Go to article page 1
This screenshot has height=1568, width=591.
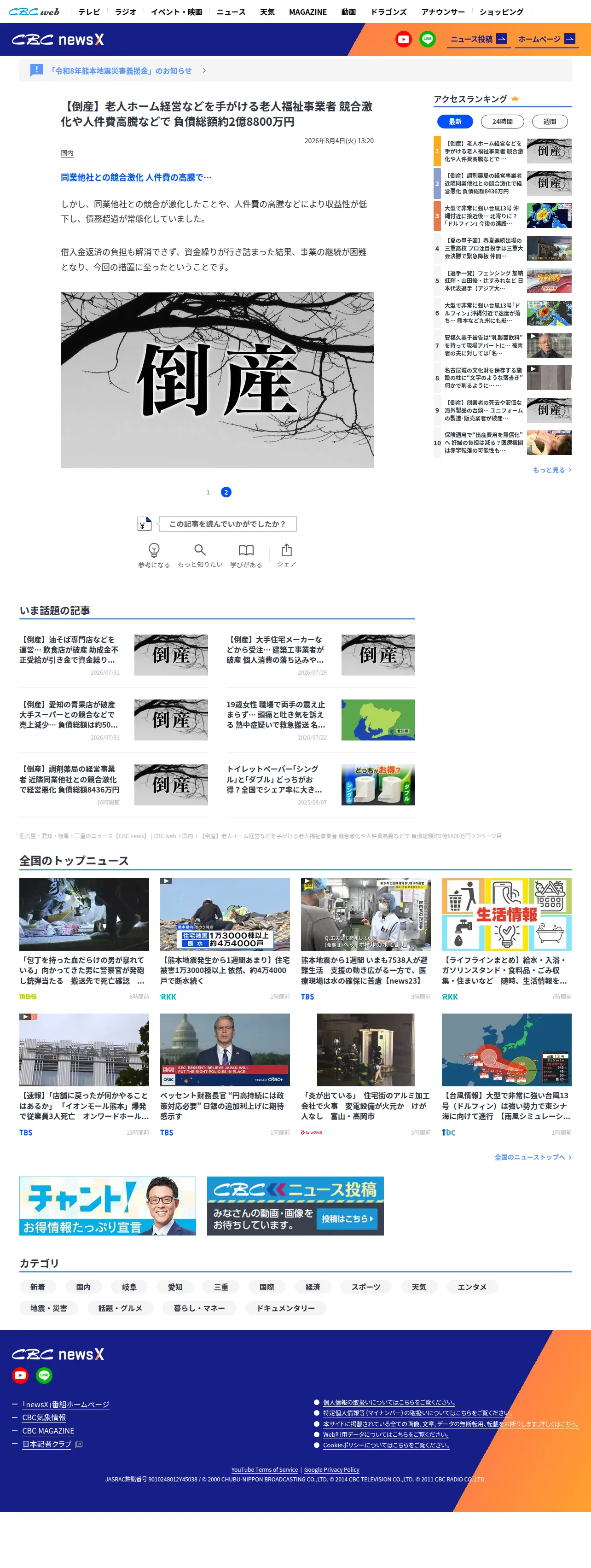(x=208, y=492)
